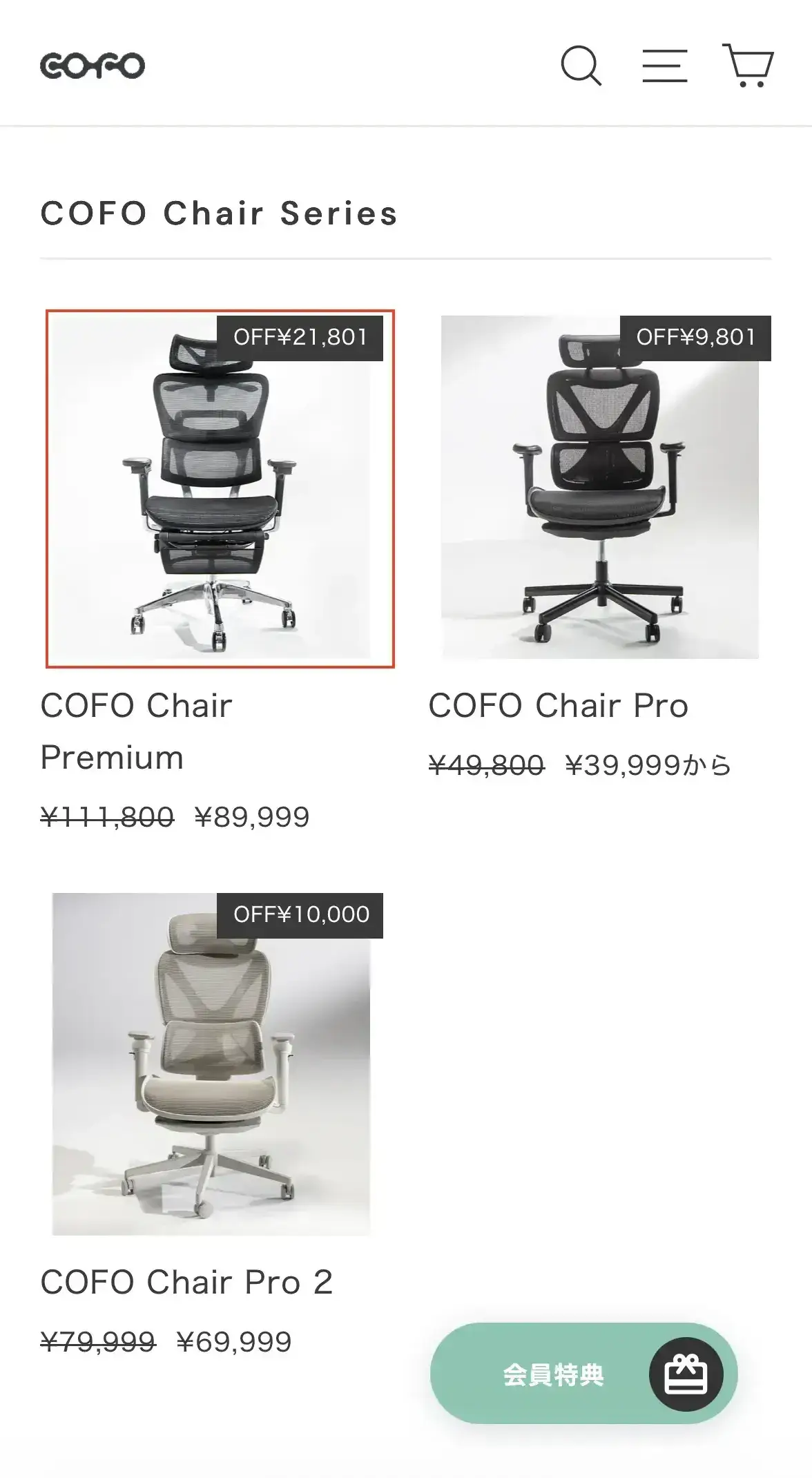Open the COFO Chair Pro 2 product link

tap(187, 1281)
